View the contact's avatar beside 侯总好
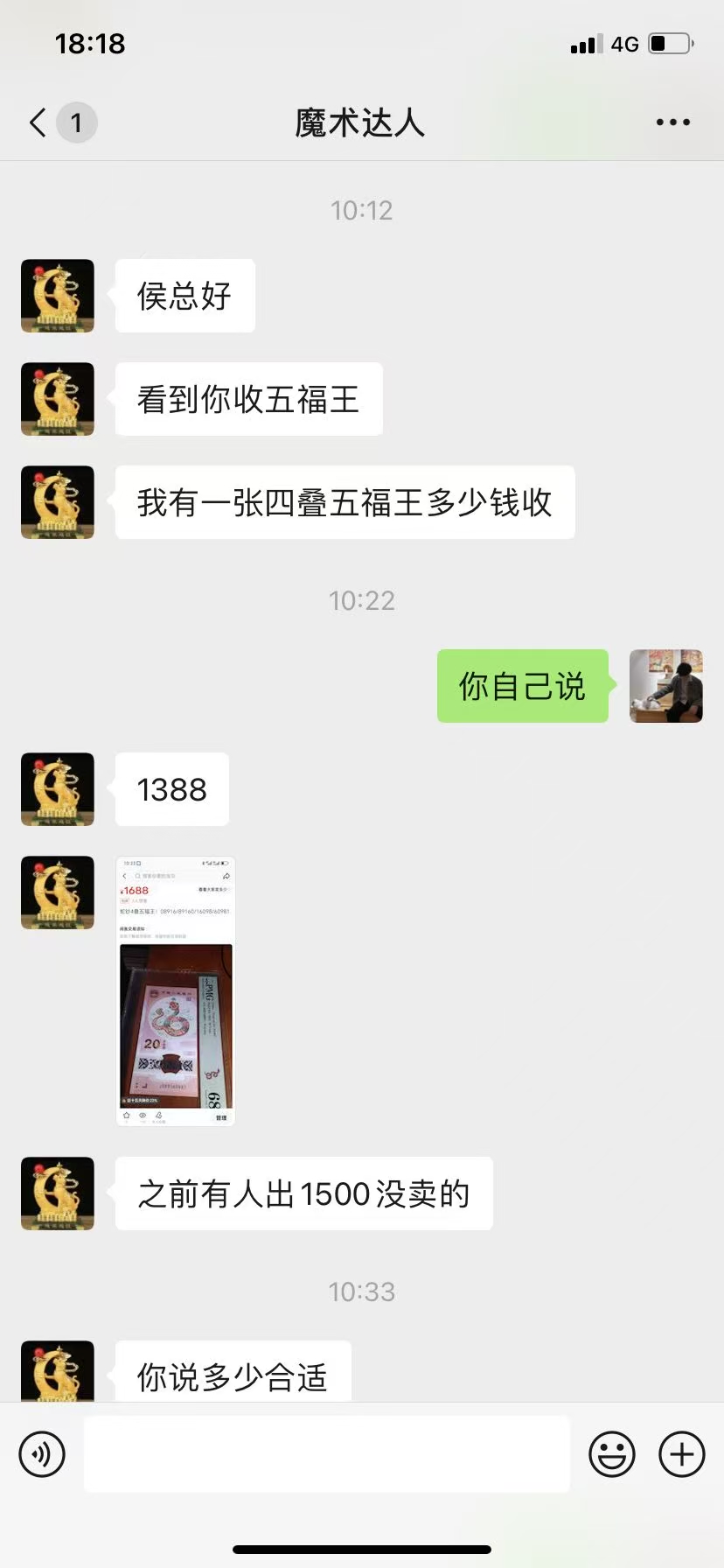The width and height of the screenshot is (724, 1568). point(58,296)
